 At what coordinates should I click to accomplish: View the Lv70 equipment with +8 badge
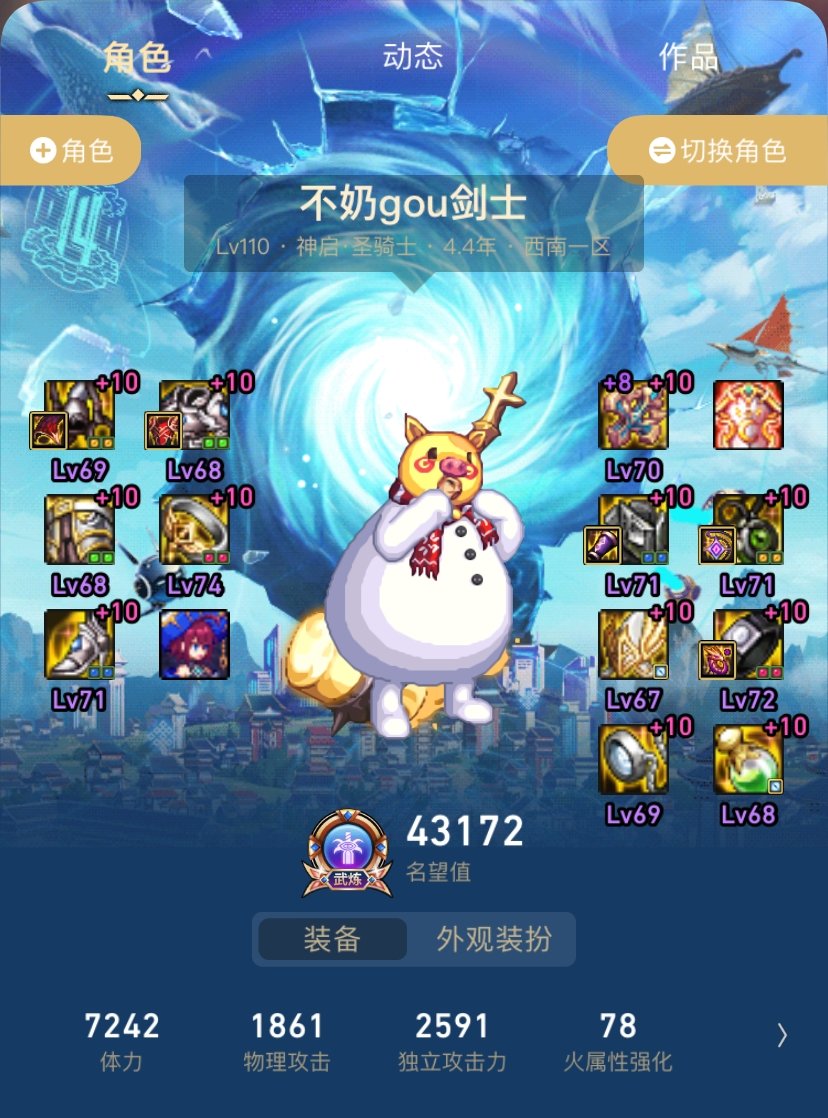point(633,415)
